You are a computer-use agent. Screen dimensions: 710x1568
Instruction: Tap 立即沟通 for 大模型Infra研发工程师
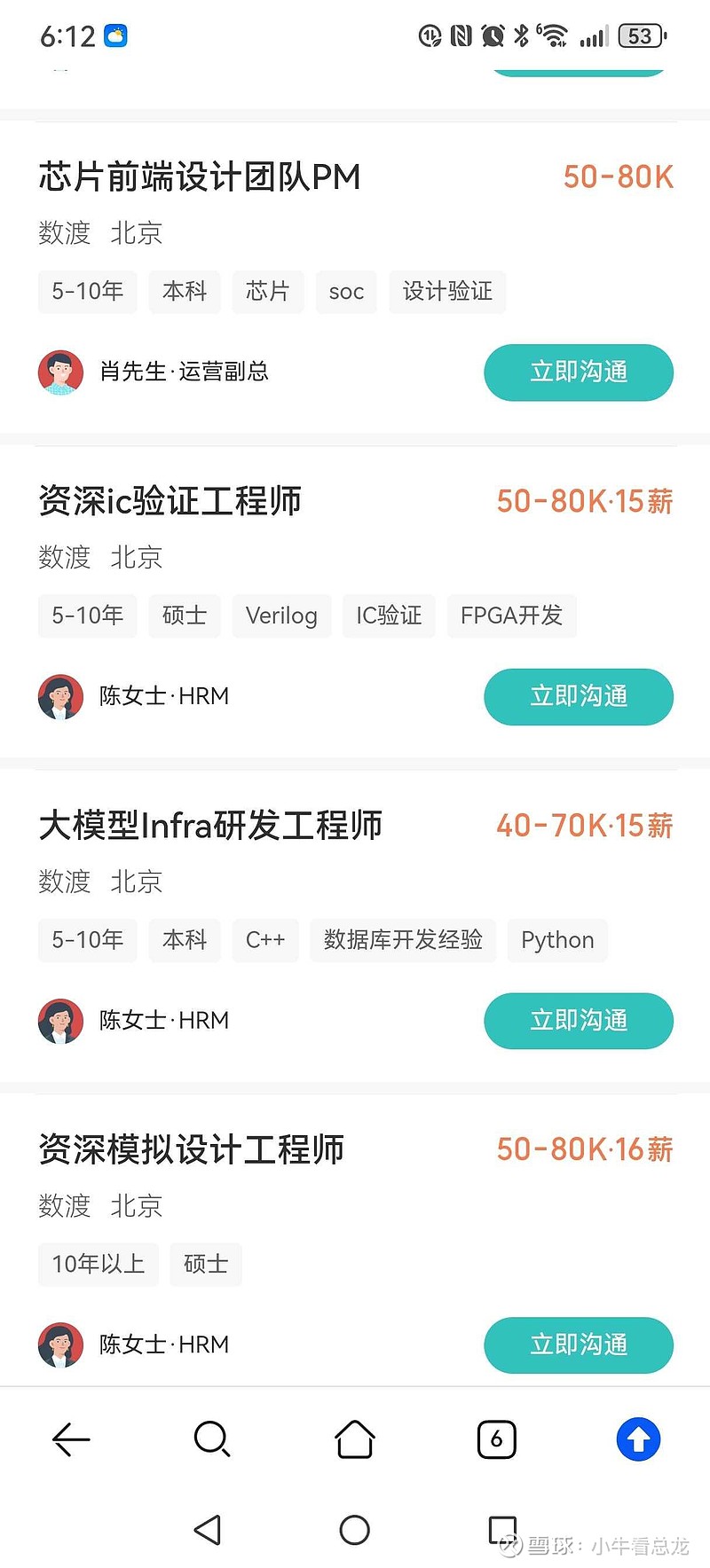coord(579,1021)
